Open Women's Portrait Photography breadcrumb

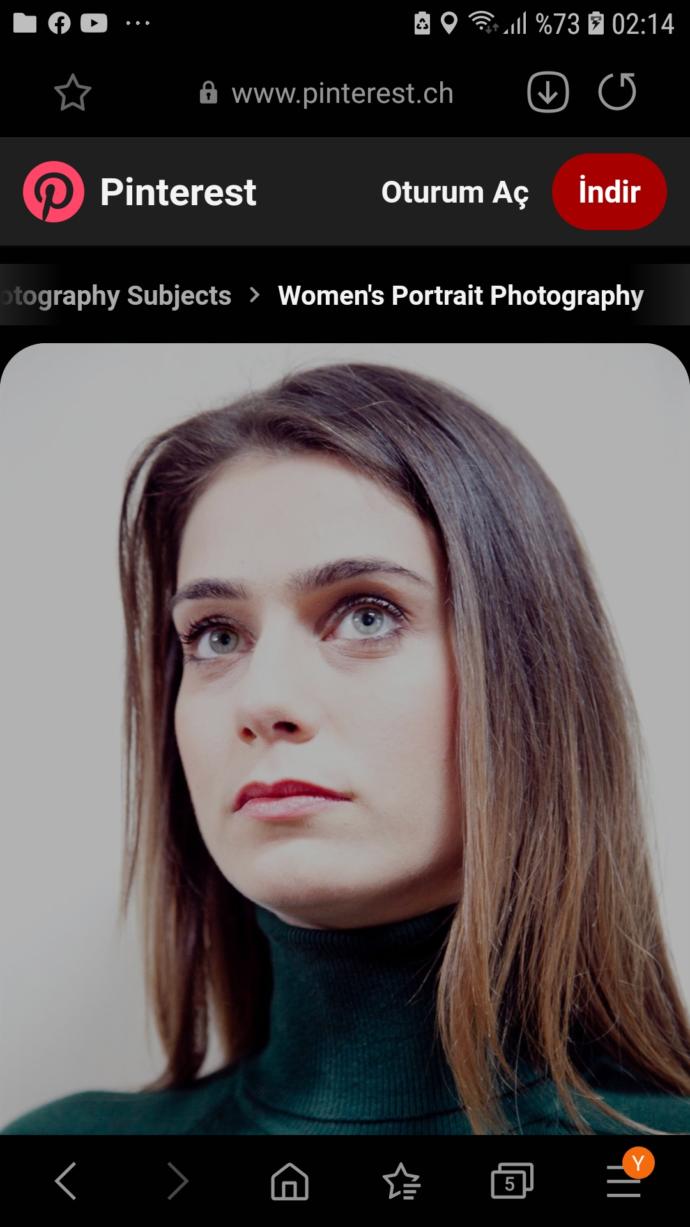(460, 296)
